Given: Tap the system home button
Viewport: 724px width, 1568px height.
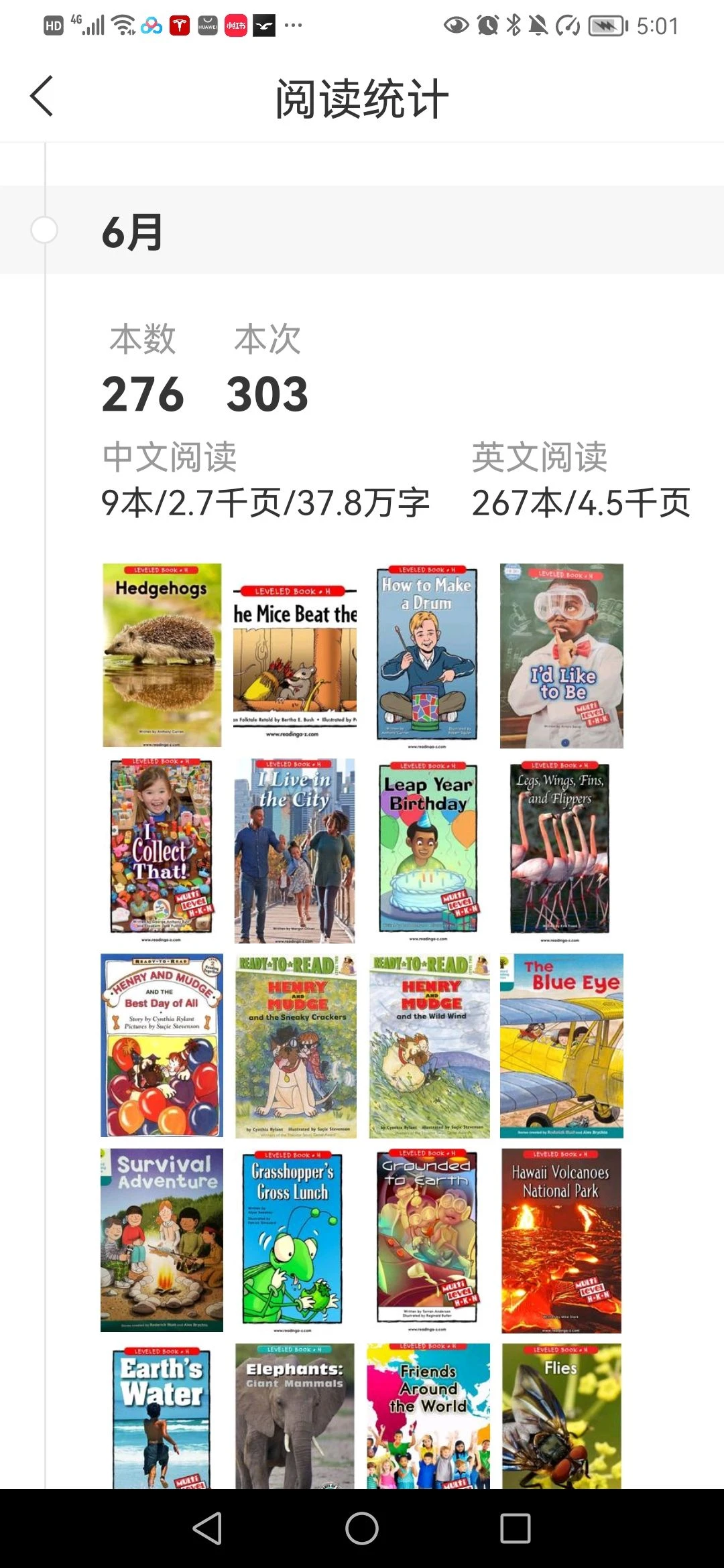Looking at the screenshot, I should pos(362,1528).
